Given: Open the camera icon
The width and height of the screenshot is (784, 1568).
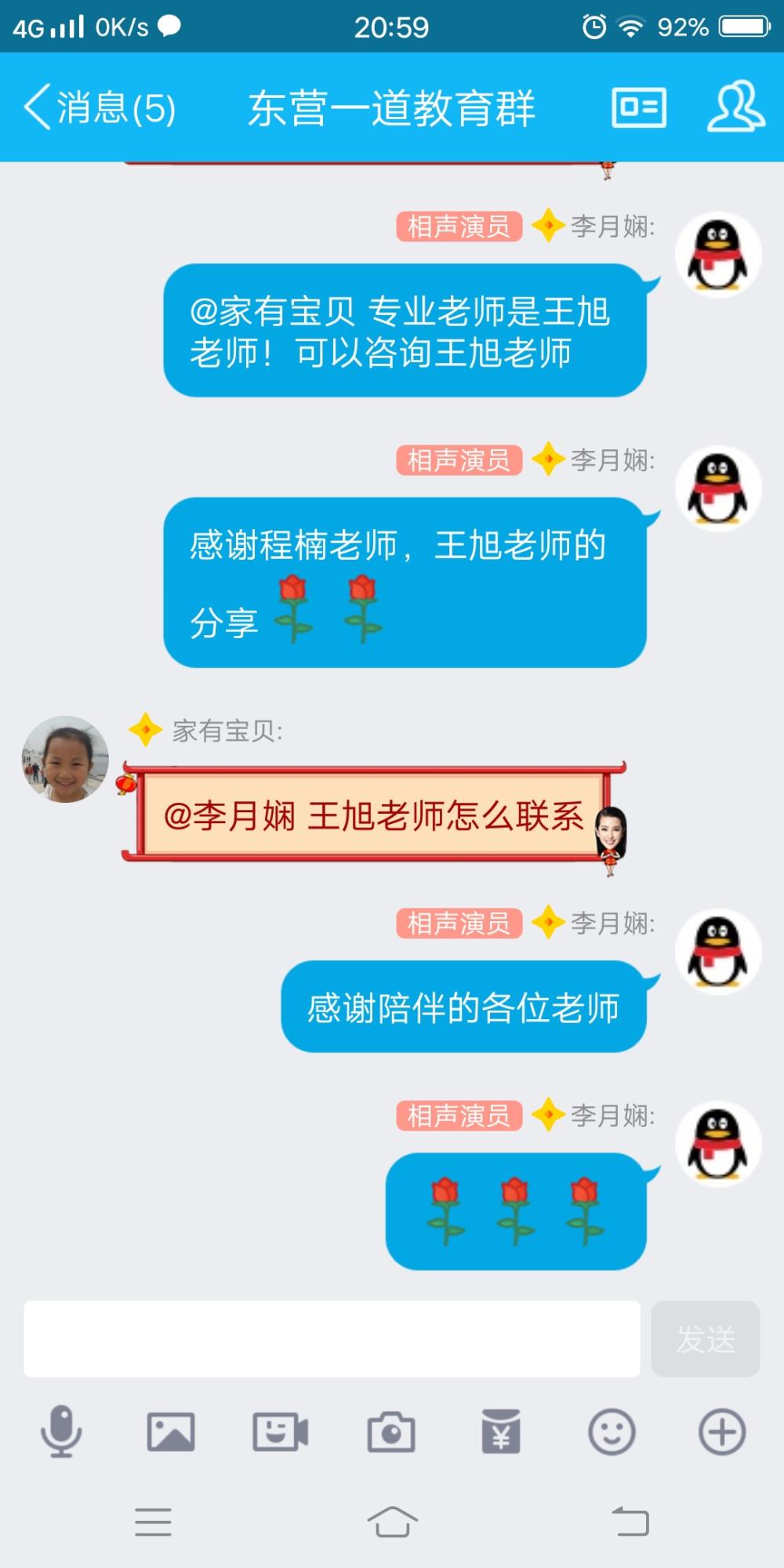Looking at the screenshot, I should [391, 1432].
